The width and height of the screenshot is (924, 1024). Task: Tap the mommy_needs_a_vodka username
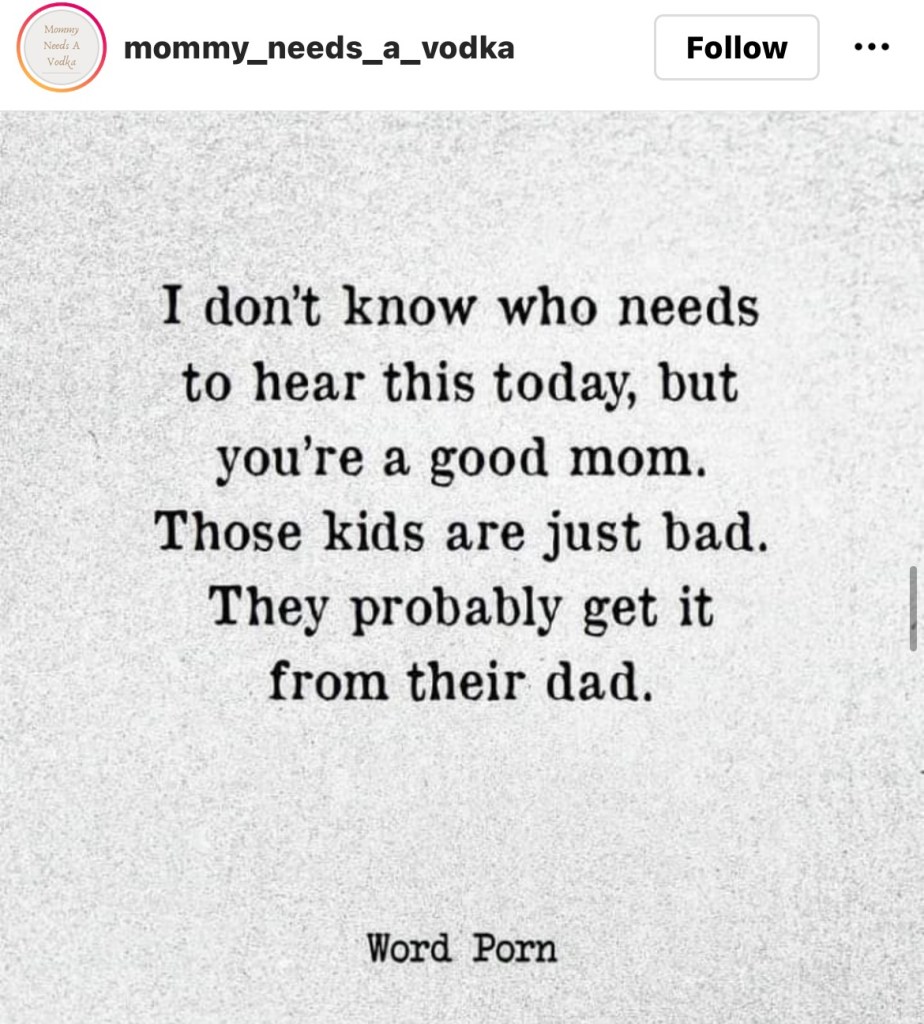pos(319,47)
